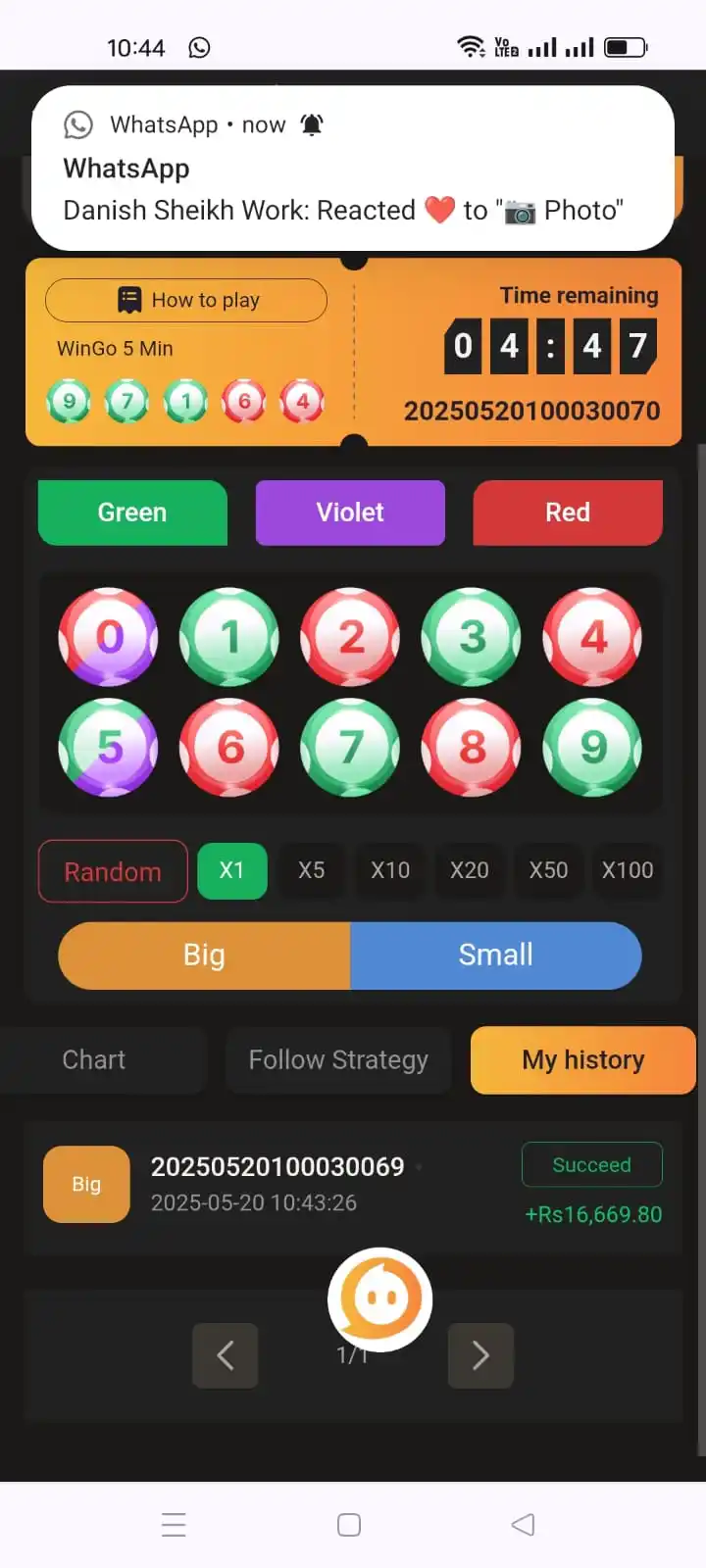This screenshot has width=706, height=1568.
Task: Bet on Violet color
Action: [x=350, y=513]
